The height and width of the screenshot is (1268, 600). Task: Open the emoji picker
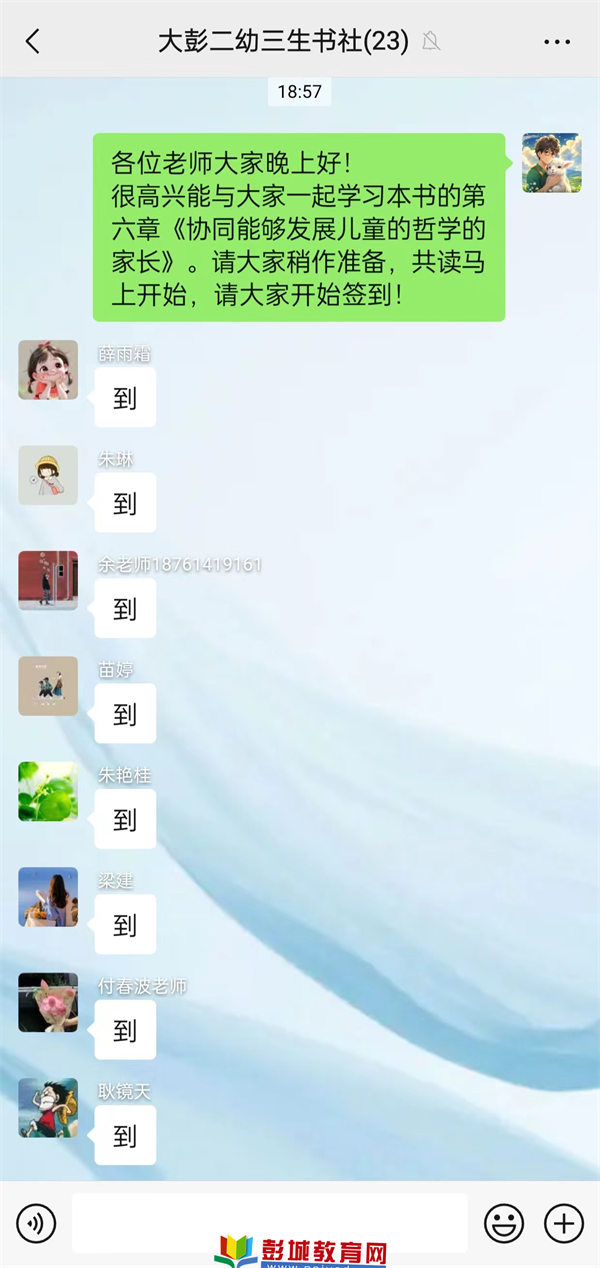504,1222
